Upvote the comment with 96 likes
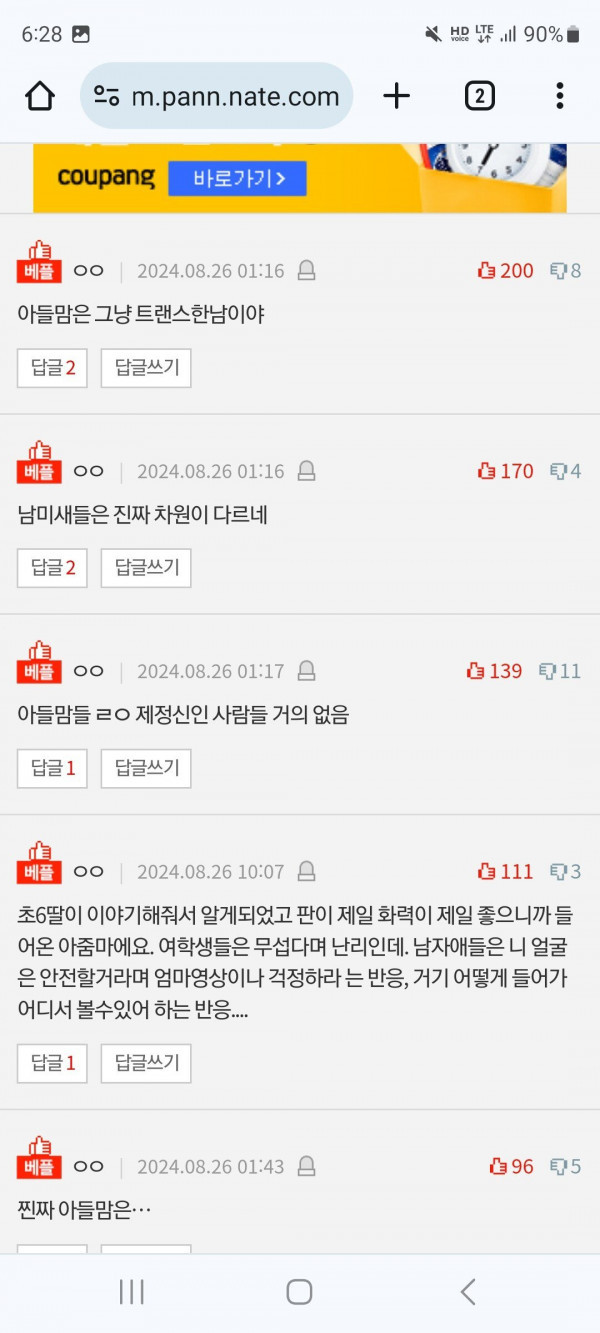The image size is (600, 1333). click(512, 1167)
